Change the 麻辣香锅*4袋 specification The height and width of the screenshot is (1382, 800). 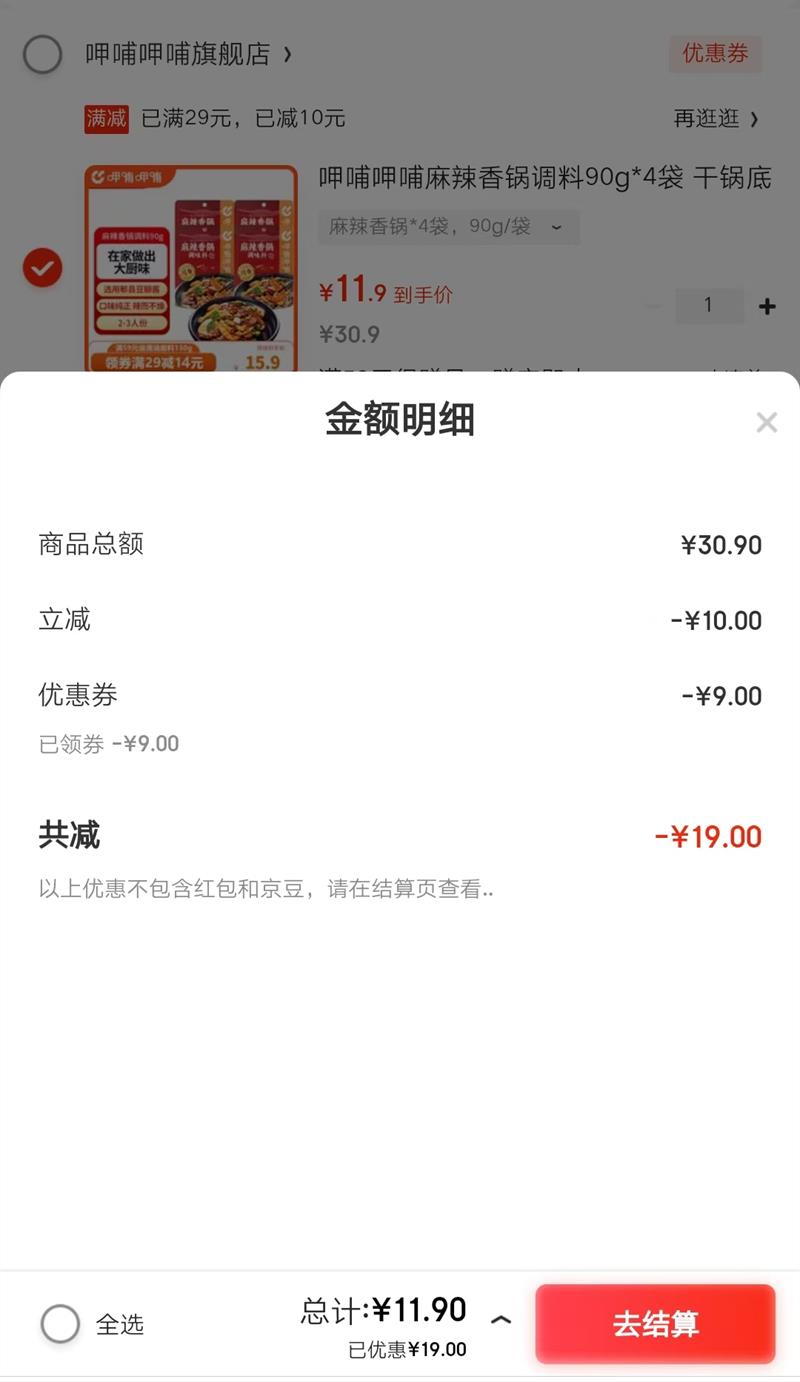(x=448, y=227)
